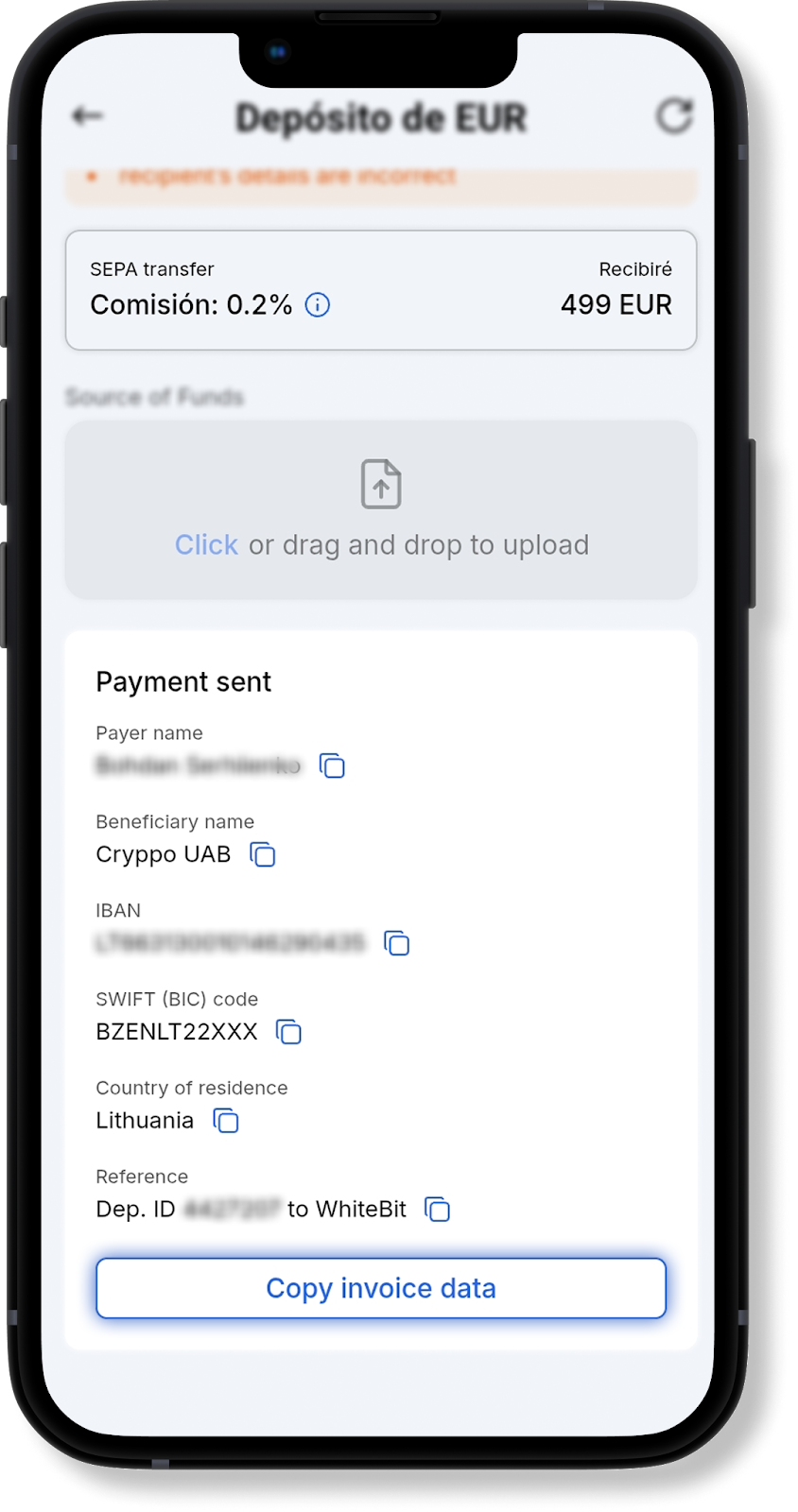798x1512 pixels.
Task: Refresh the EUR deposit page
Action: point(674,116)
